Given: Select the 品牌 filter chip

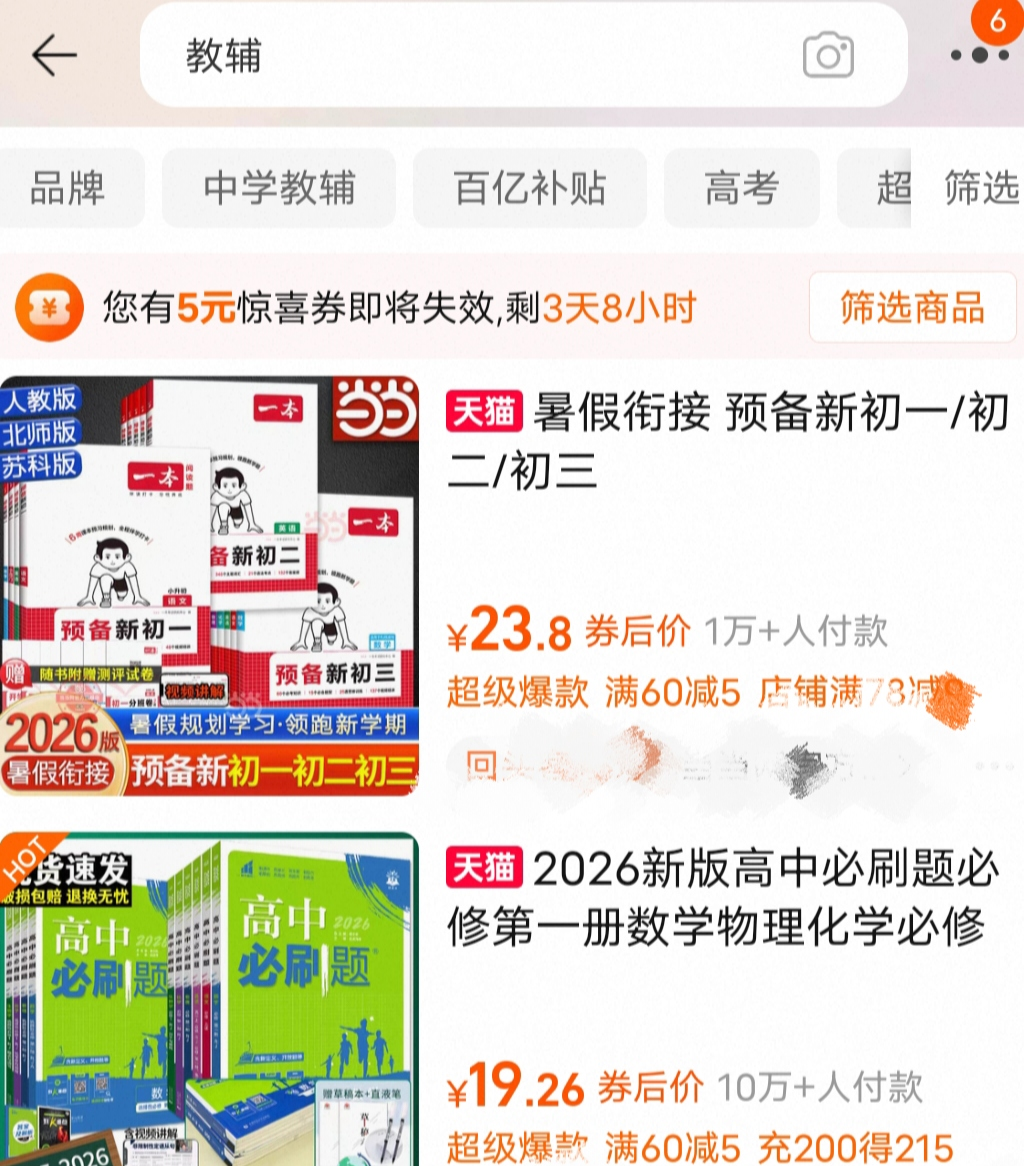Looking at the screenshot, I should click(68, 188).
